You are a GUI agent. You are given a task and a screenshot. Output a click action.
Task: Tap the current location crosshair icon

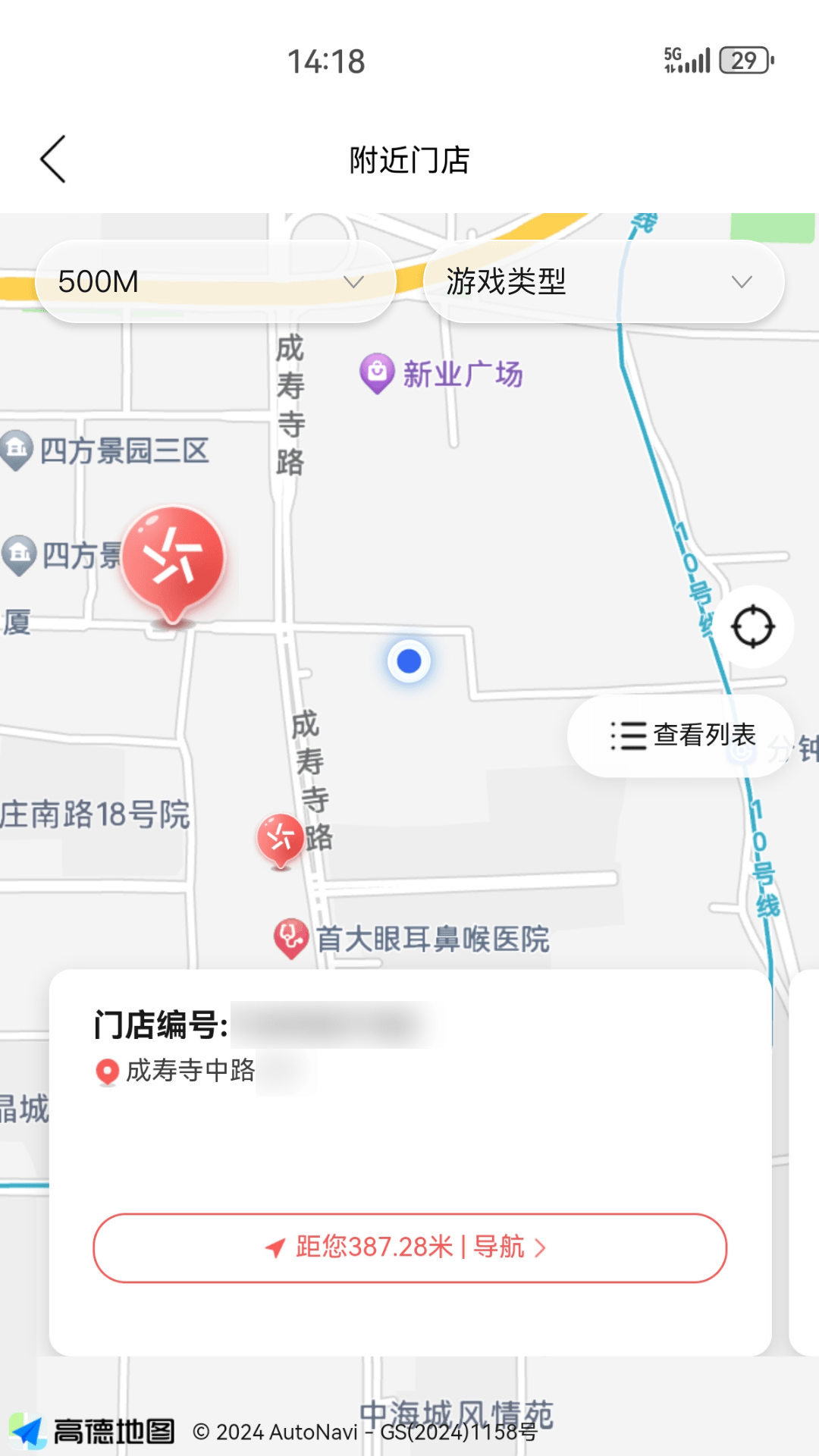(x=755, y=627)
